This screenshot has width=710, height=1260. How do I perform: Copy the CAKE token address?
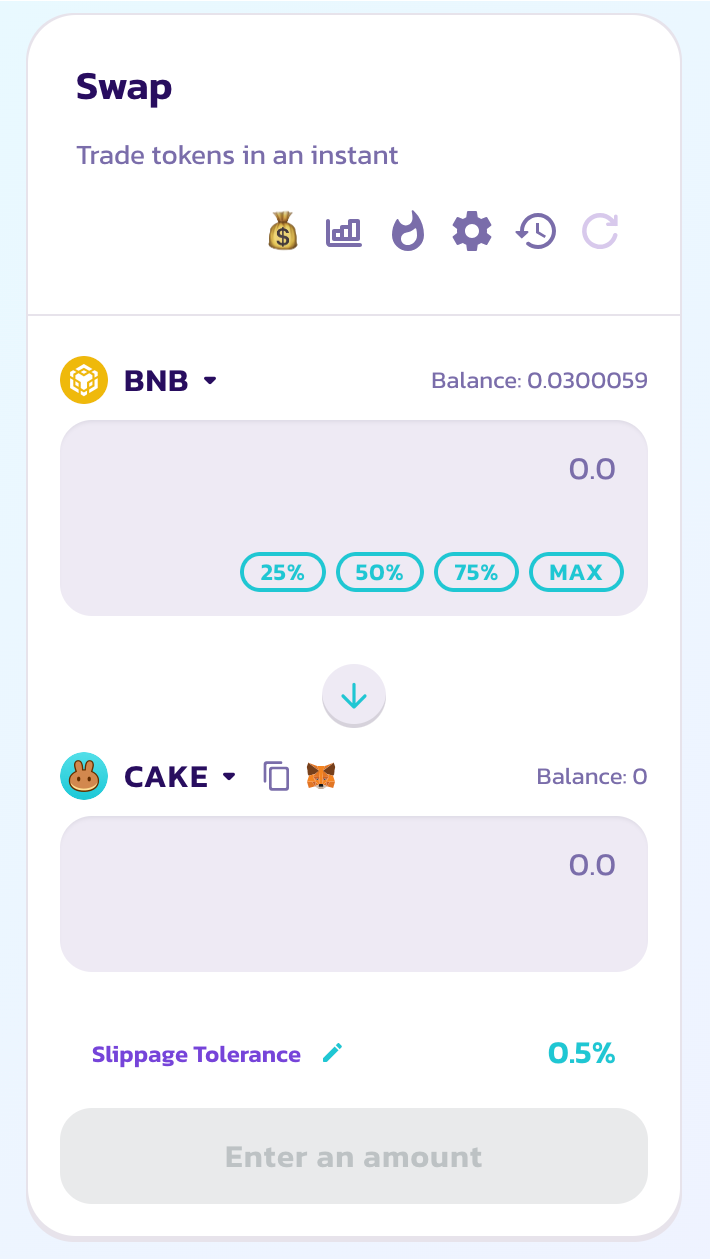point(276,776)
